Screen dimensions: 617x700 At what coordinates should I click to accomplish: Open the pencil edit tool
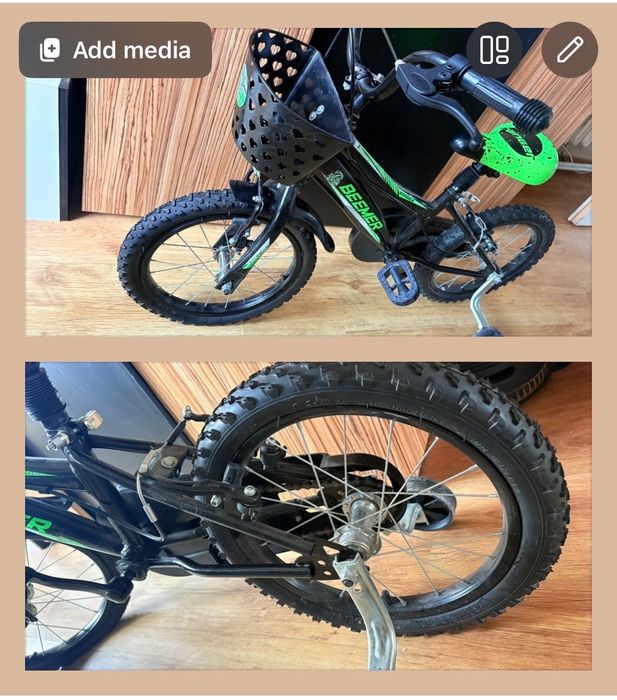pyautogui.click(x=569, y=50)
